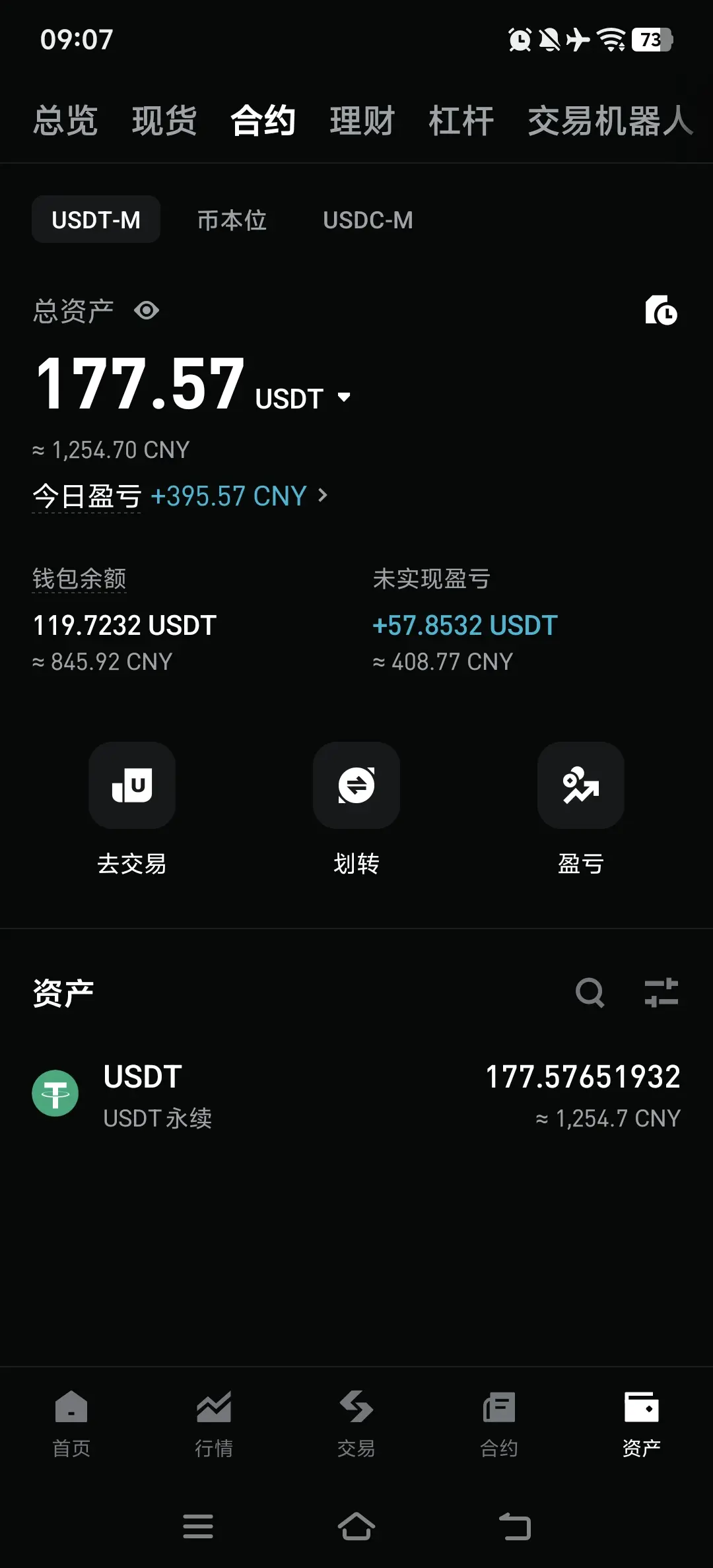
Task: Search within the assets list
Action: tap(590, 993)
